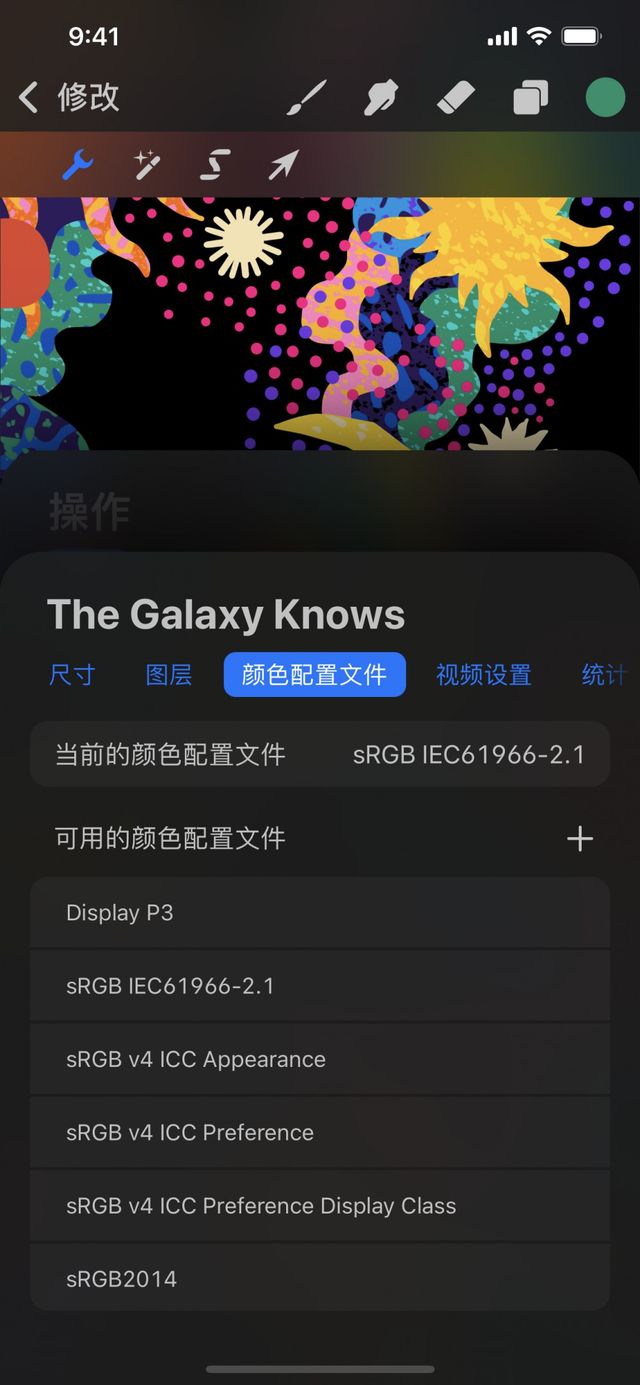Viewport: 640px width, 1385px height.
Task: Open the green color picker circle
Action: pos(604,98)
